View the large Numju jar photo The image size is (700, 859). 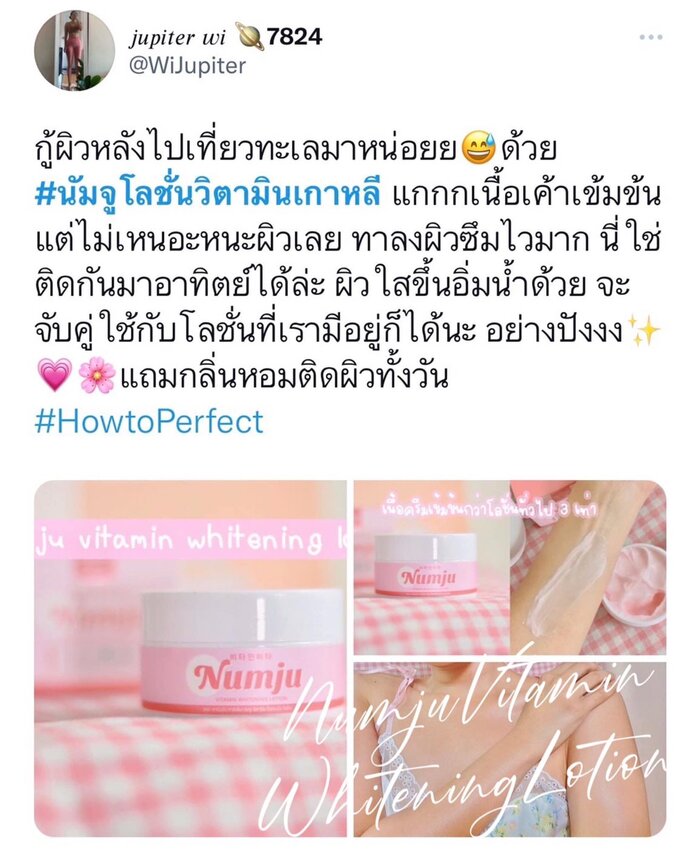[190, 658]
